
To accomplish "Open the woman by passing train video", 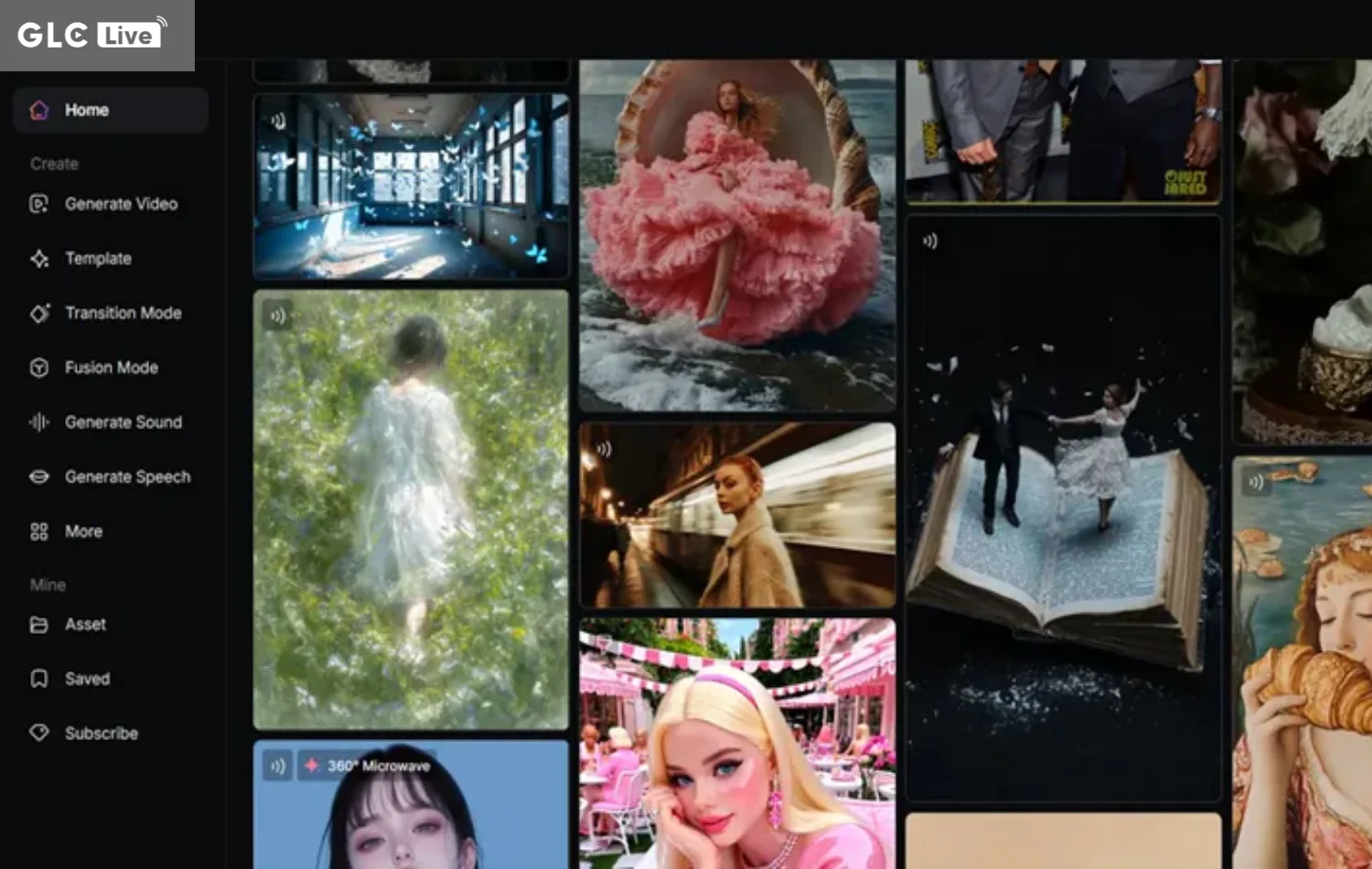I will pyautogui.click(x=737, y=515).
